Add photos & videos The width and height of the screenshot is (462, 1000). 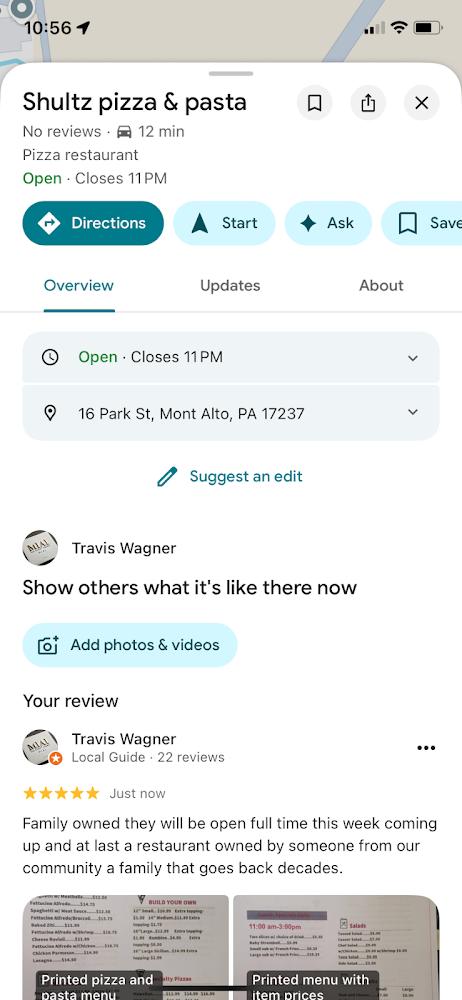[x=130, y=645]
